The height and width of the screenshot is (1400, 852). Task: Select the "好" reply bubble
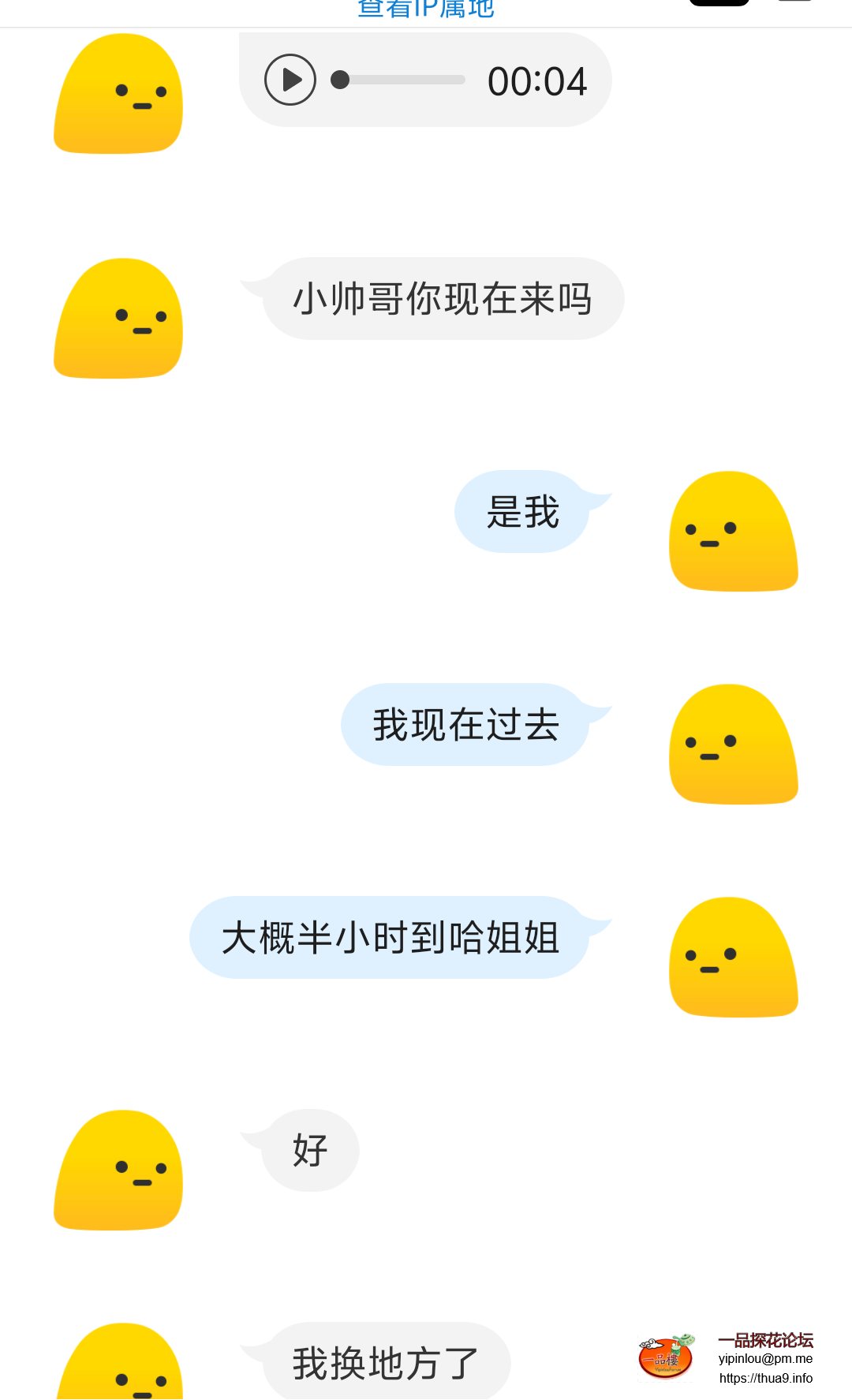point(310,1150)
